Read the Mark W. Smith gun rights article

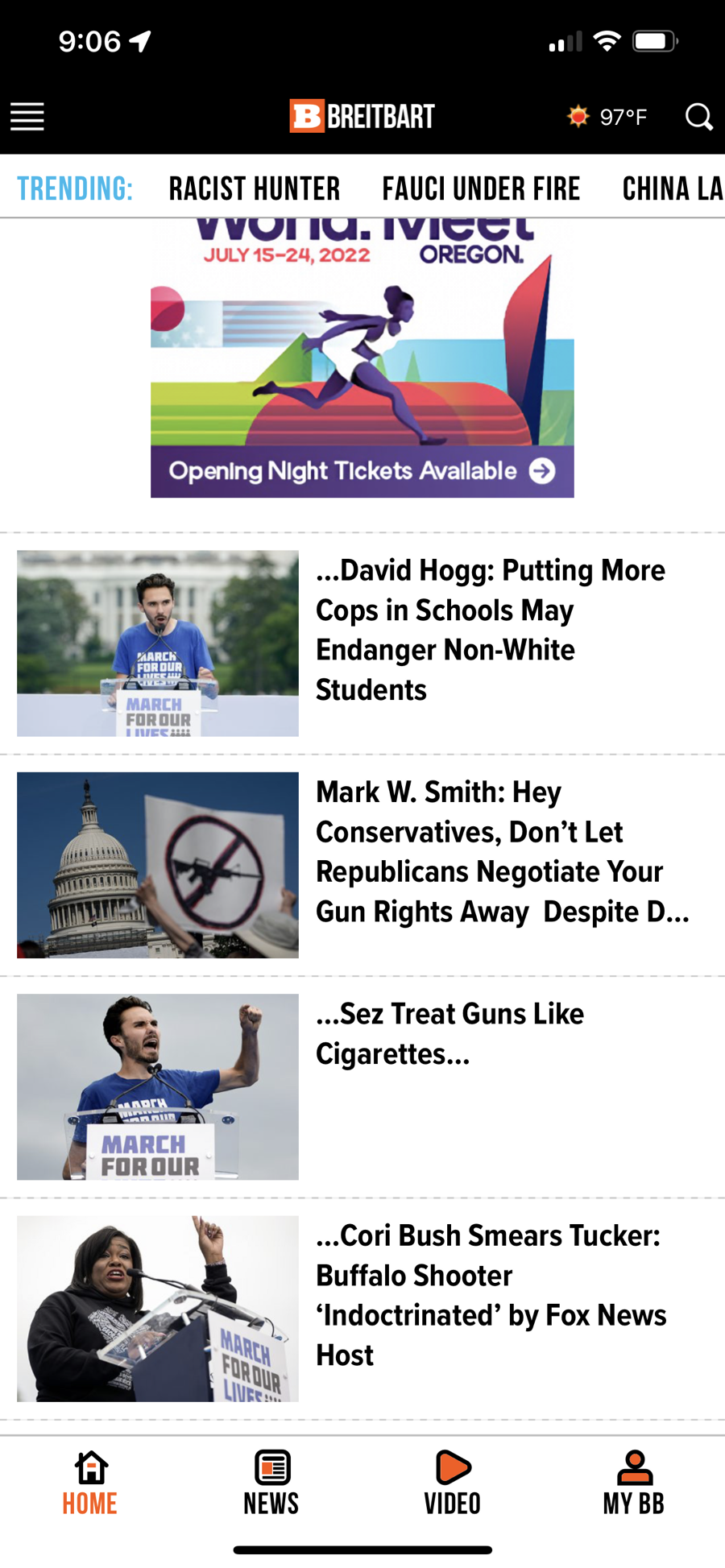pos(501,851)
